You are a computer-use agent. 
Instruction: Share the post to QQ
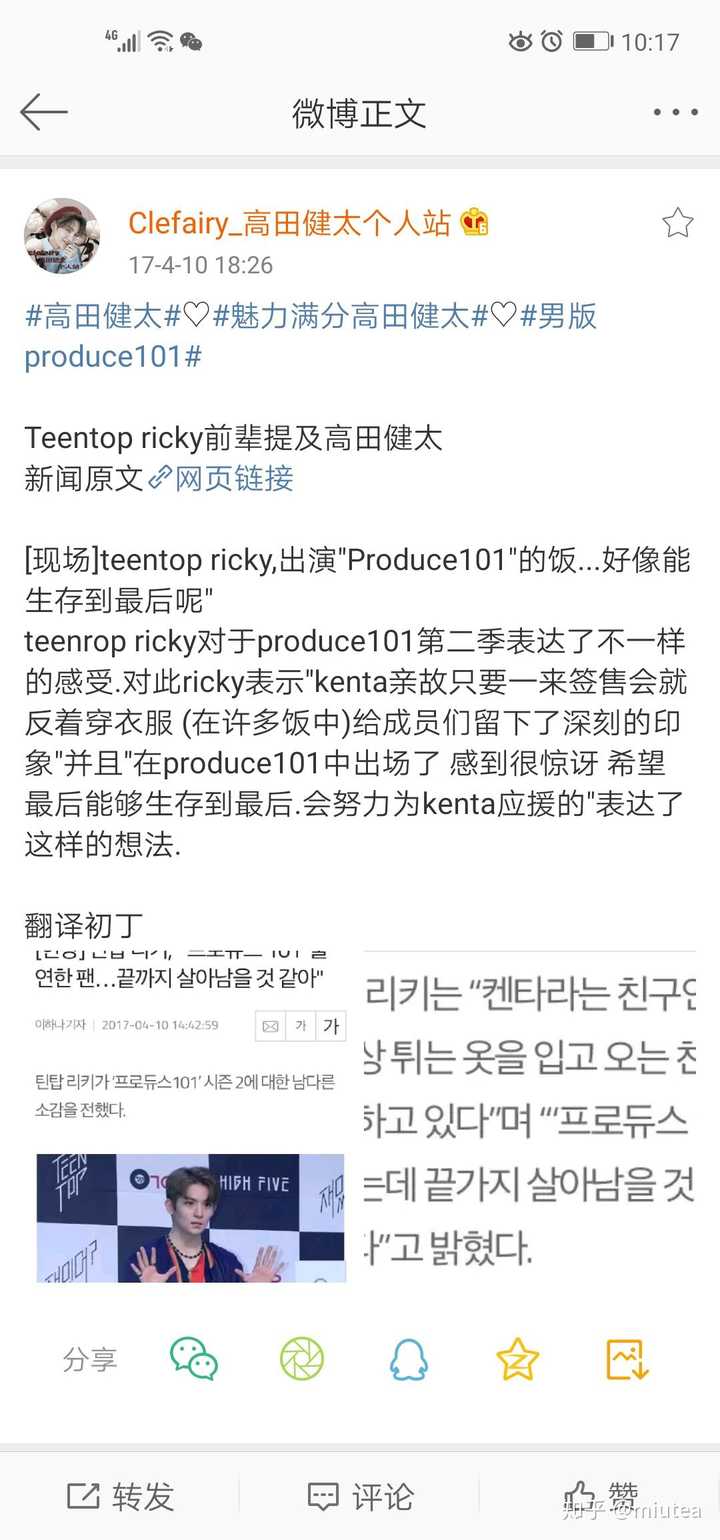409,1359
